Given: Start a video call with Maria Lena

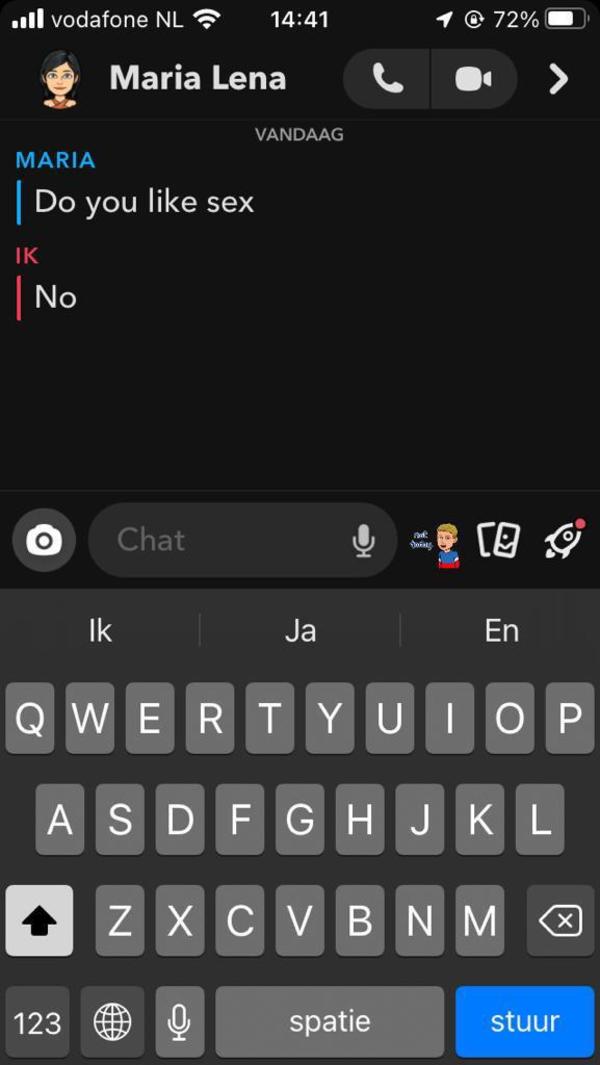Looking at the screenshot, I should (473, 79).
